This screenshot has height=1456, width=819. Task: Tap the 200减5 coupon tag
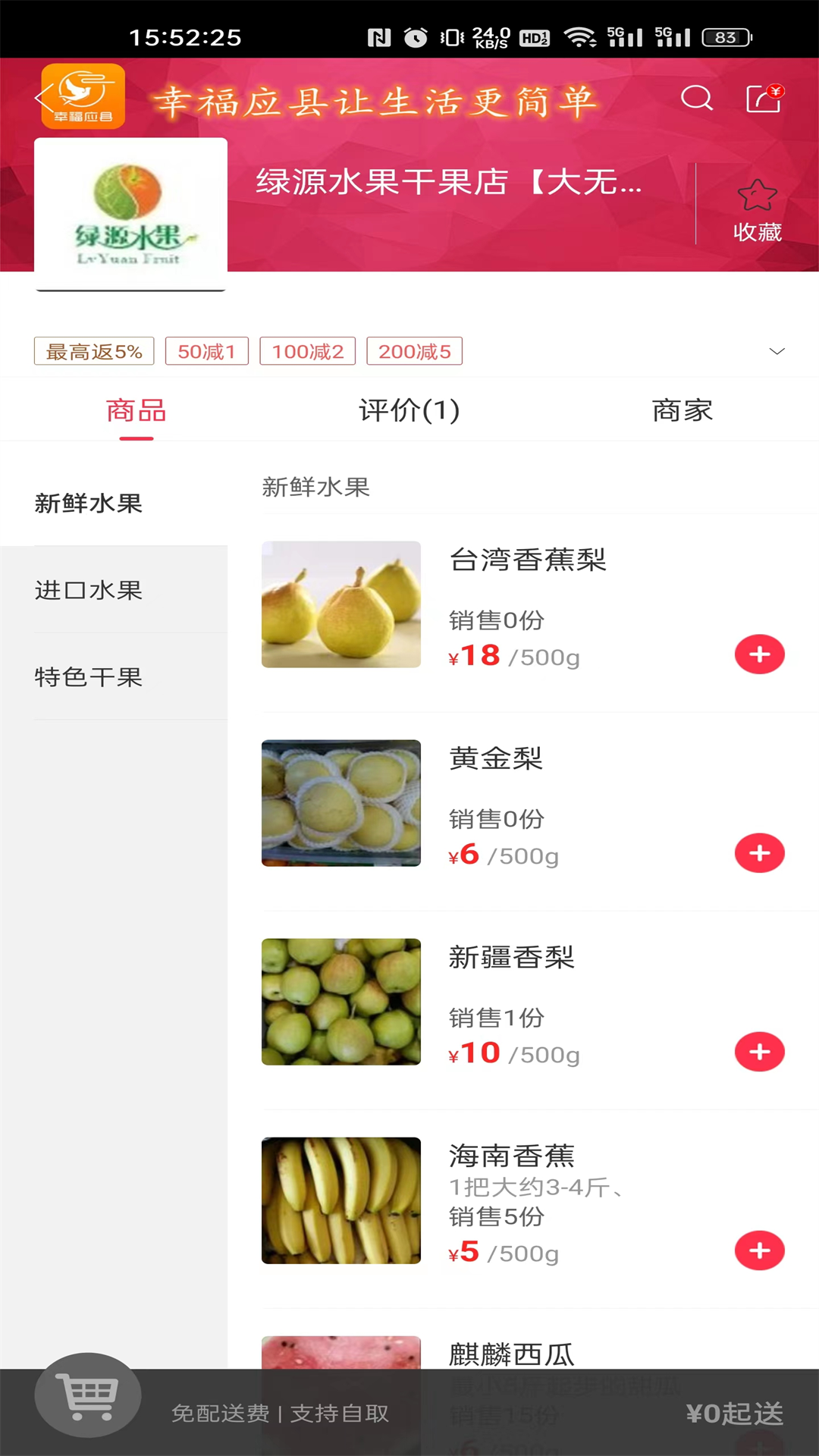tap(415, 350)
